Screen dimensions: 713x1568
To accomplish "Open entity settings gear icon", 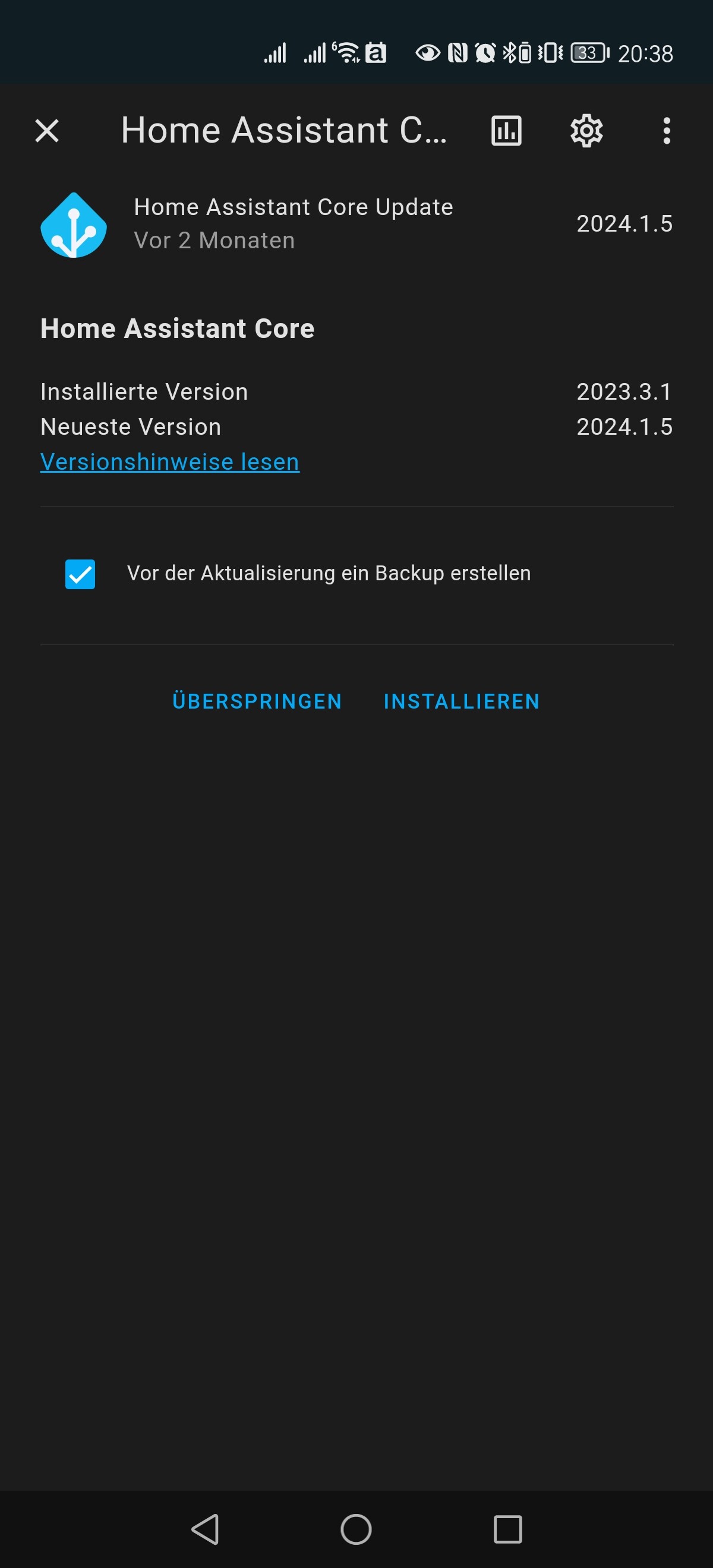I will click(586, 131).
